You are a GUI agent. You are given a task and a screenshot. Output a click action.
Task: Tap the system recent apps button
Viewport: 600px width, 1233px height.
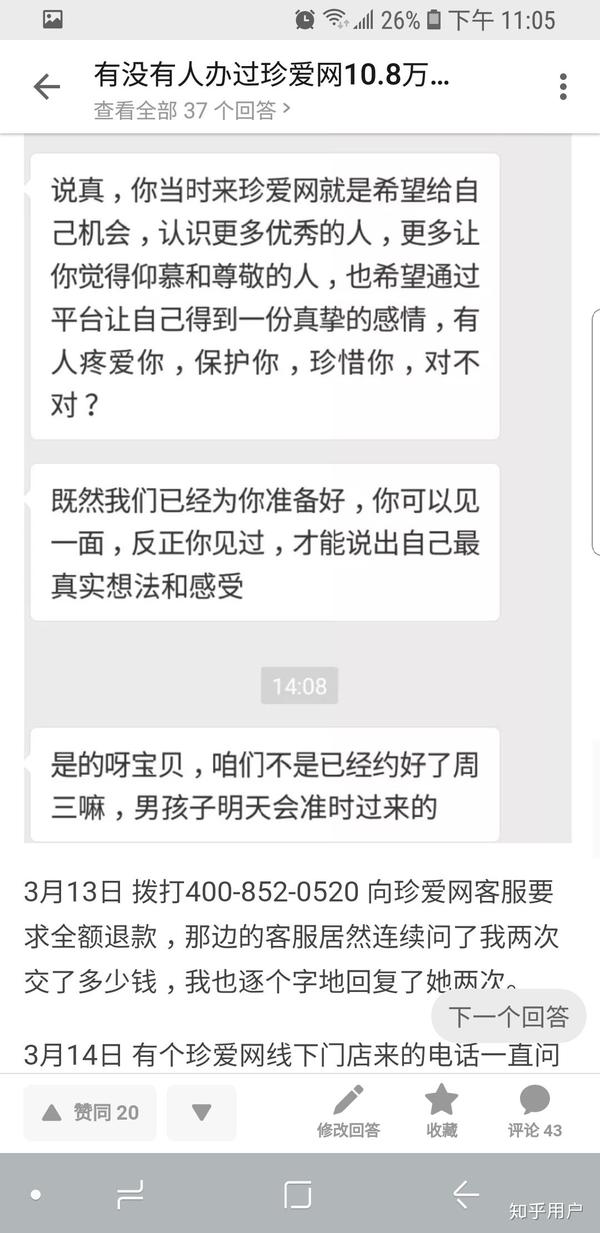(x=130, y=1194)
